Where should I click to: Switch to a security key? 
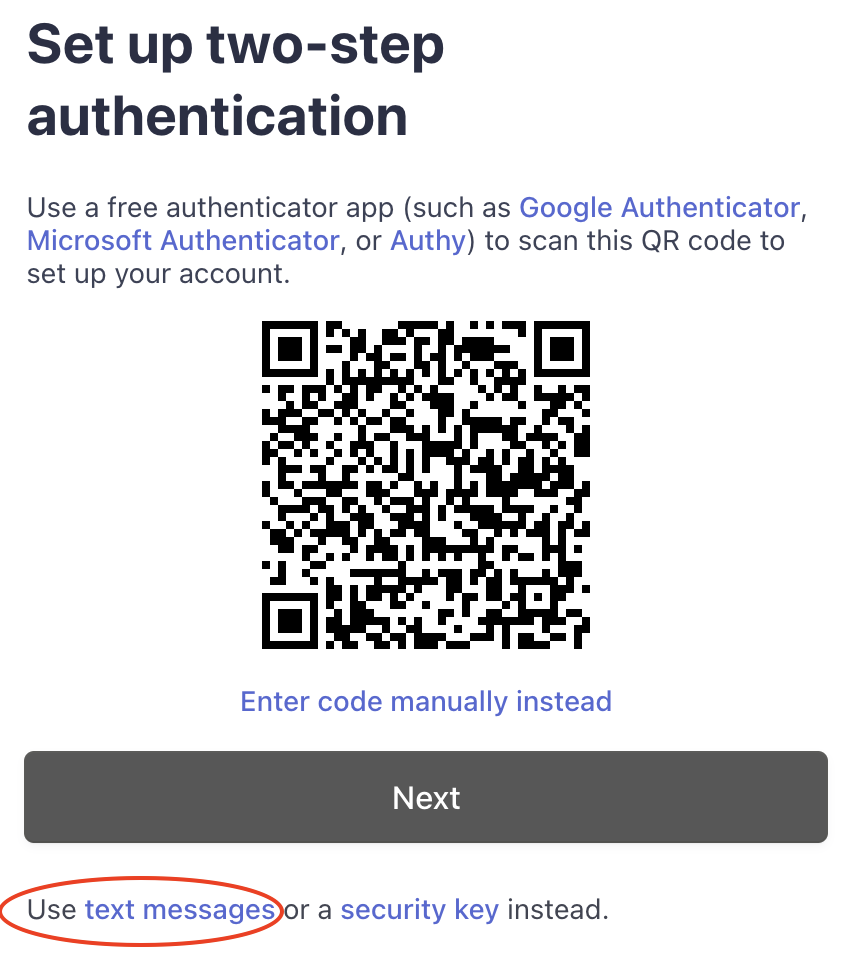pos(419,910)
